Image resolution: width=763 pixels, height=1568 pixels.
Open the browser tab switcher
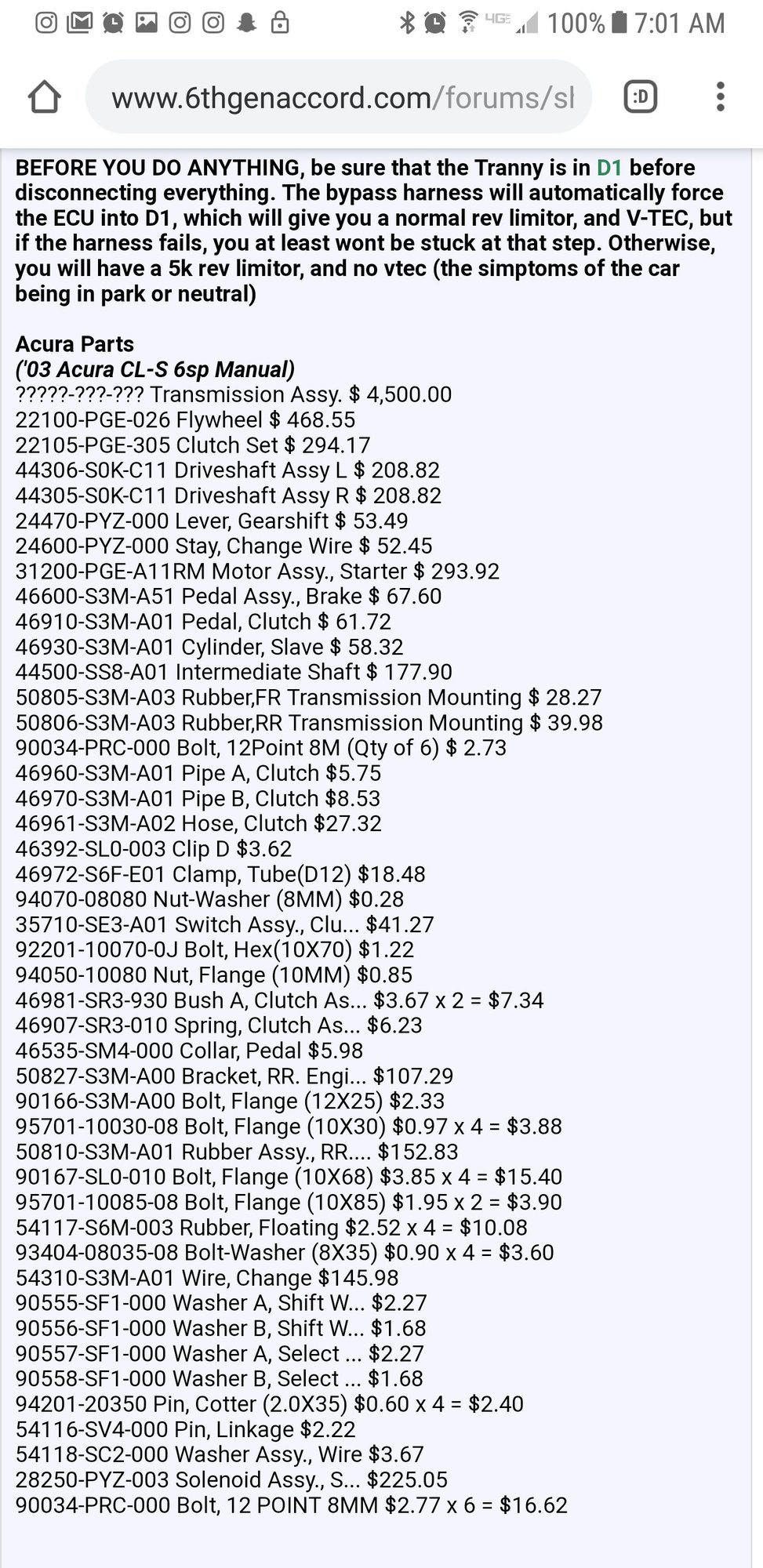click(x=640, y=97)
